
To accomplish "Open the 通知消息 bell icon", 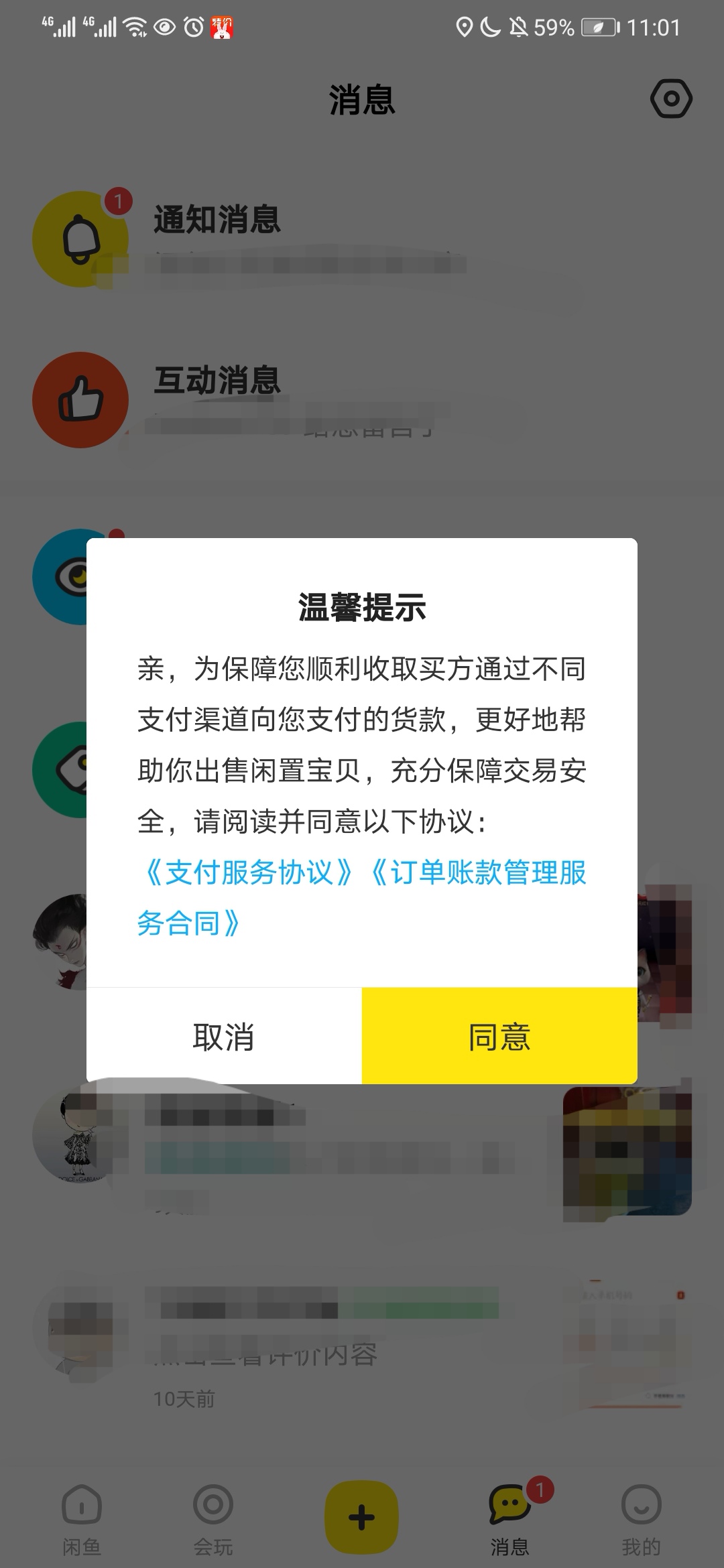I will click(79, 238).
